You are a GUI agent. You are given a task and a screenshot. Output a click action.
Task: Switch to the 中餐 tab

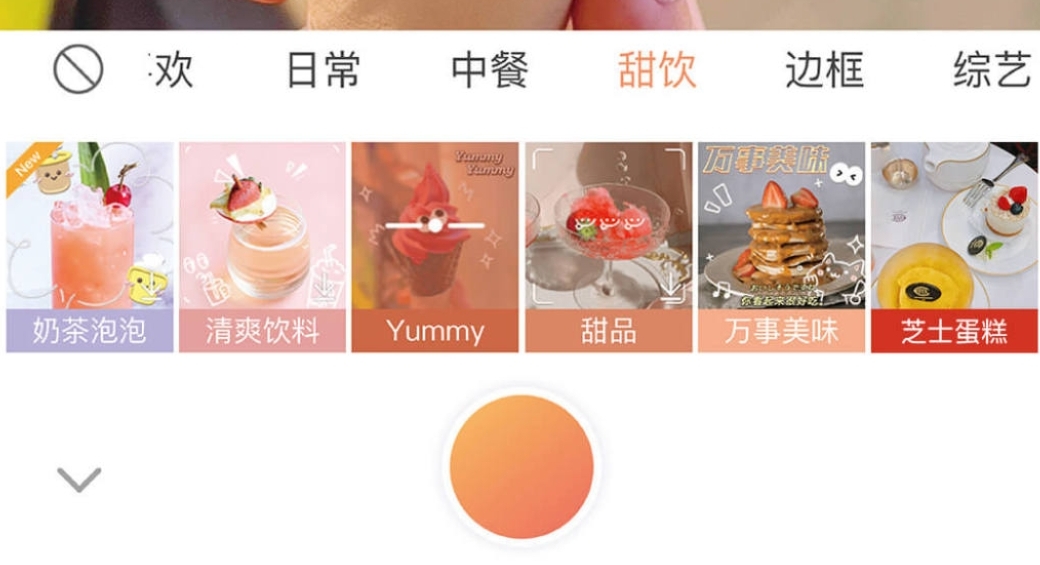coord(490,71)
